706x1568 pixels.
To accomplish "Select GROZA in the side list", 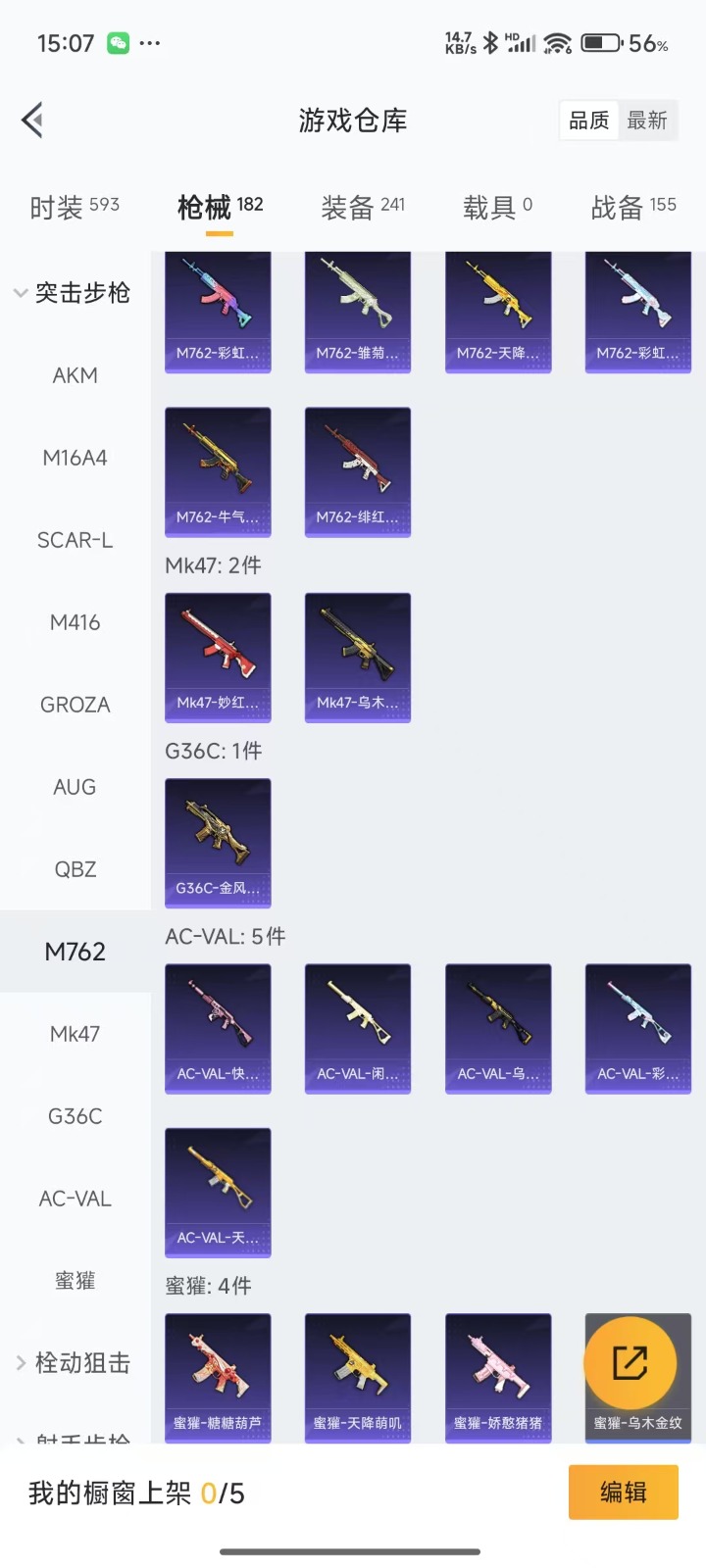I will coord(76,705).
